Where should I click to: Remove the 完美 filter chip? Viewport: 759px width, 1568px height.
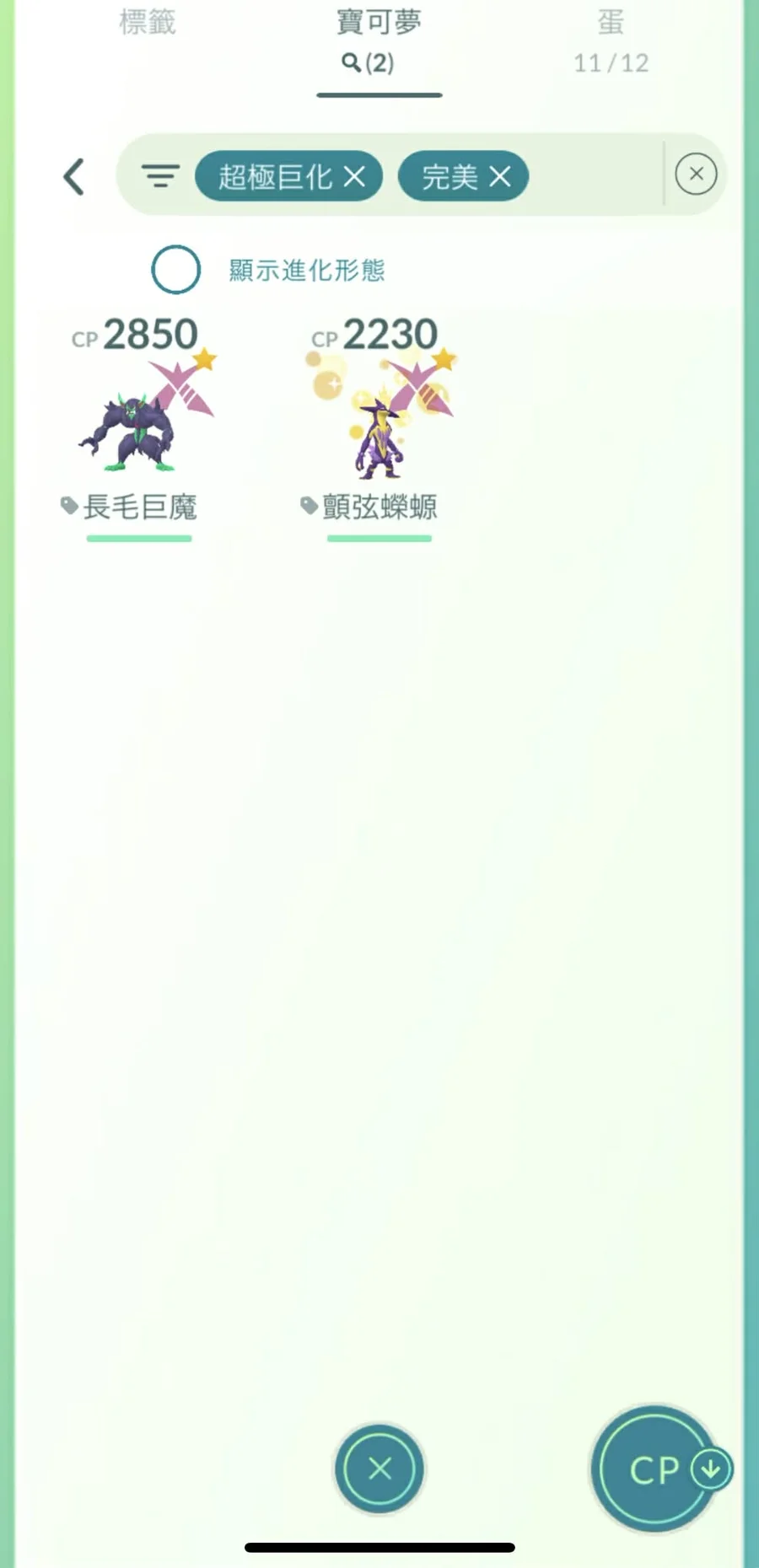coord(500,176)
